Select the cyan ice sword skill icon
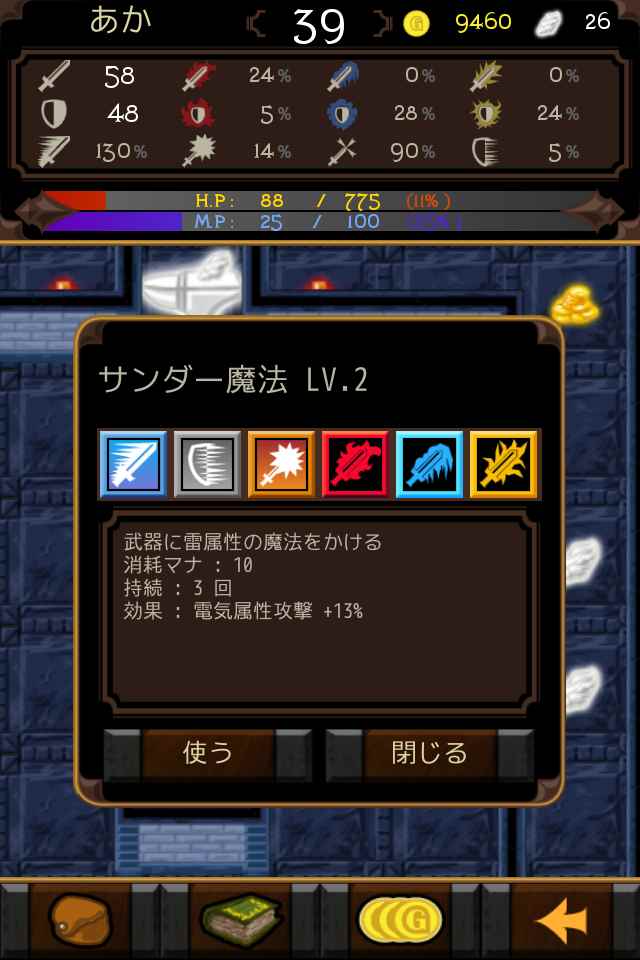Image resolution: width=640 pixels, height=960 pixels. (429, 465)
